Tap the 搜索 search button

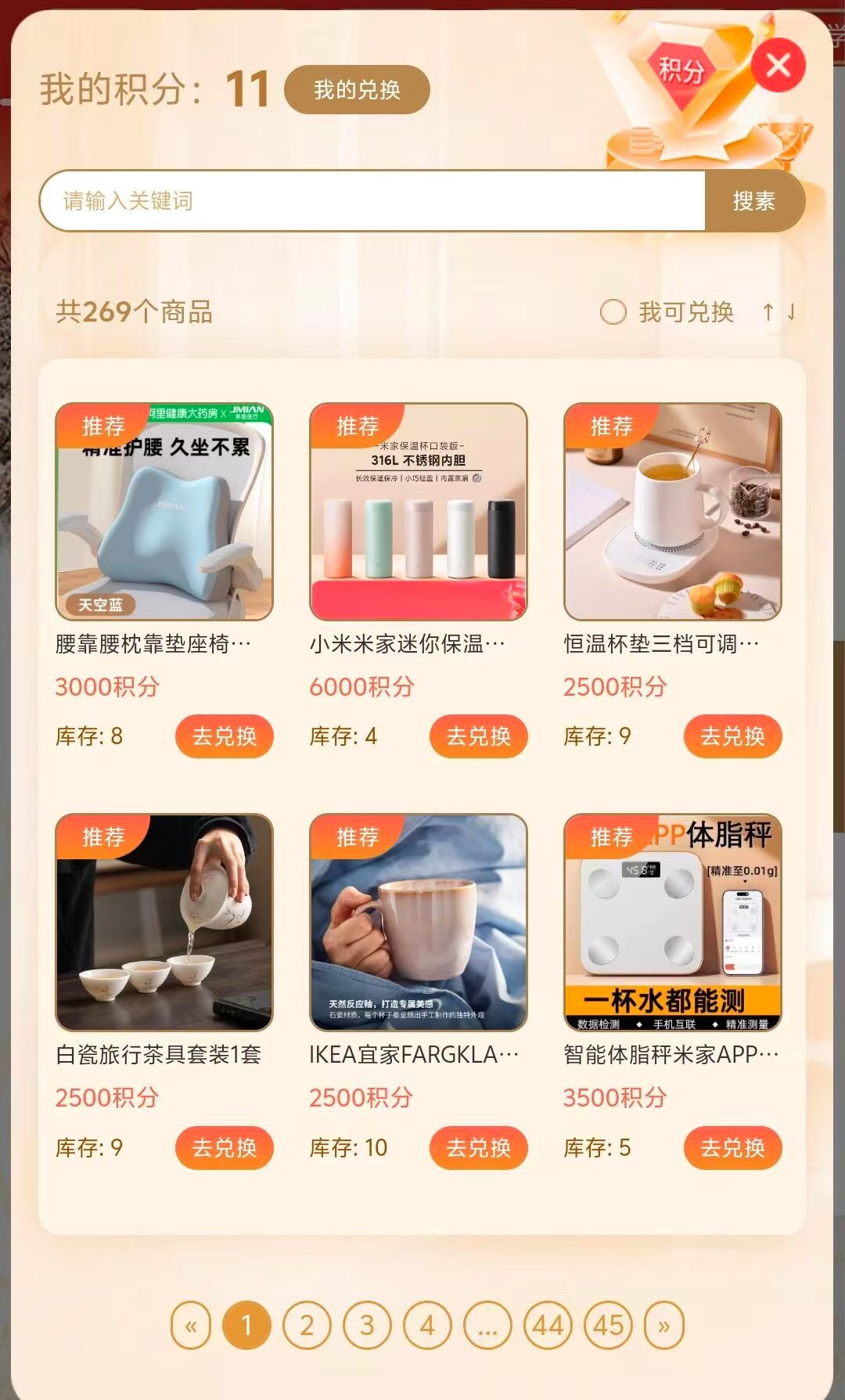click(x=753, y=201)
